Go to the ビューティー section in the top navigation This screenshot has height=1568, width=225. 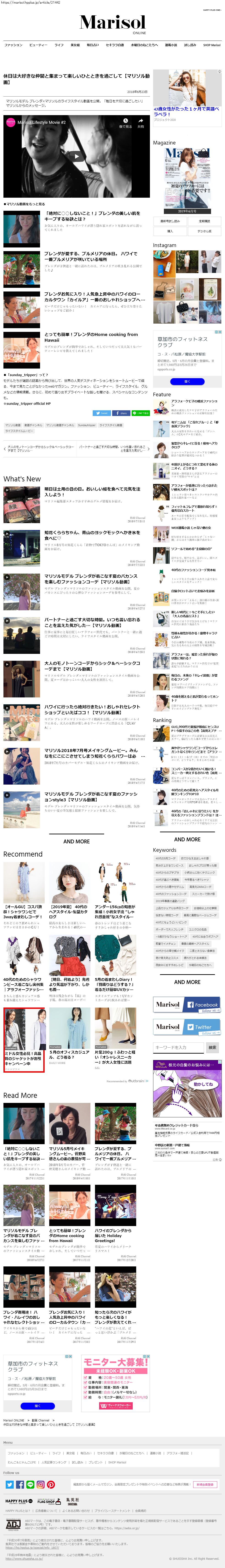click(38, 45)
